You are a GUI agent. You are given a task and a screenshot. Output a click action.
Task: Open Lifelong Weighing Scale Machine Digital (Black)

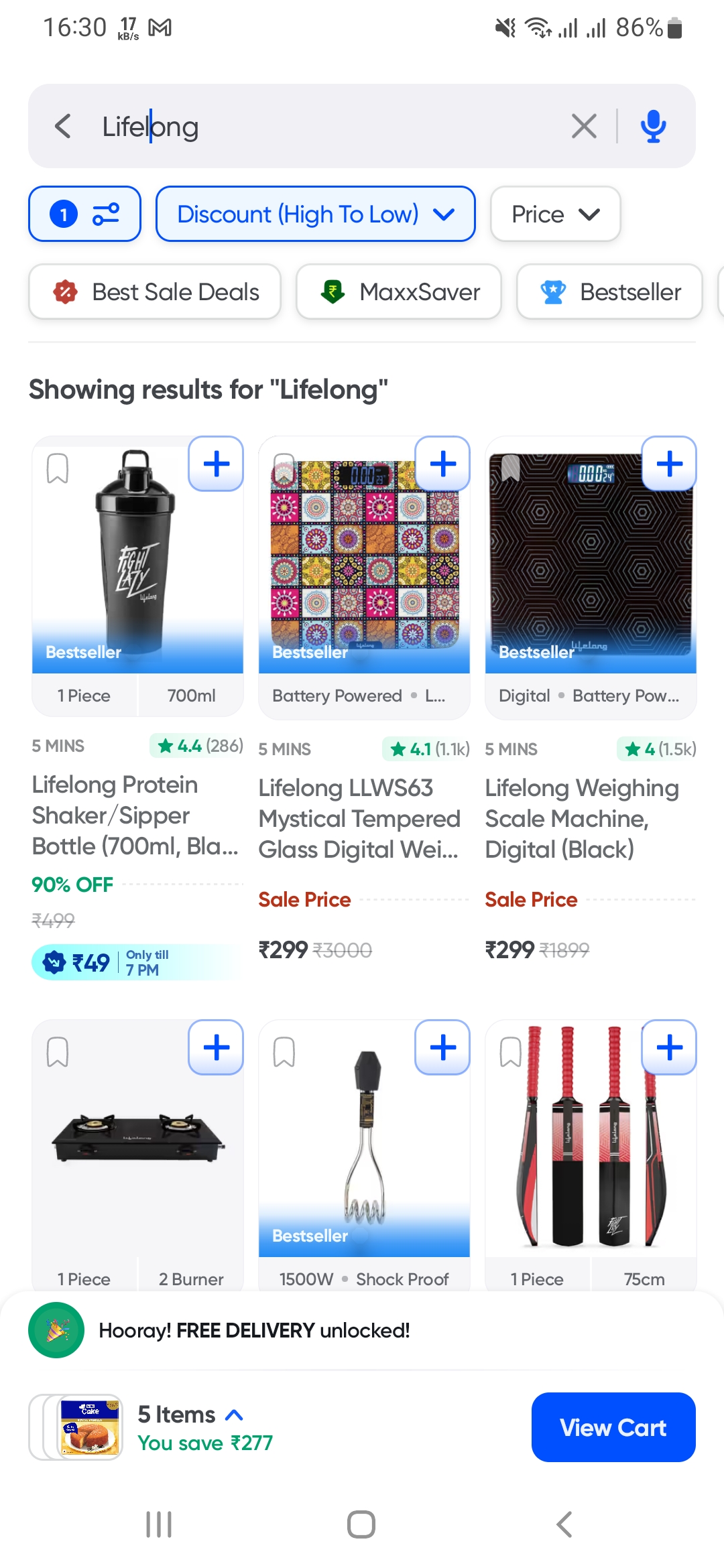581,818
